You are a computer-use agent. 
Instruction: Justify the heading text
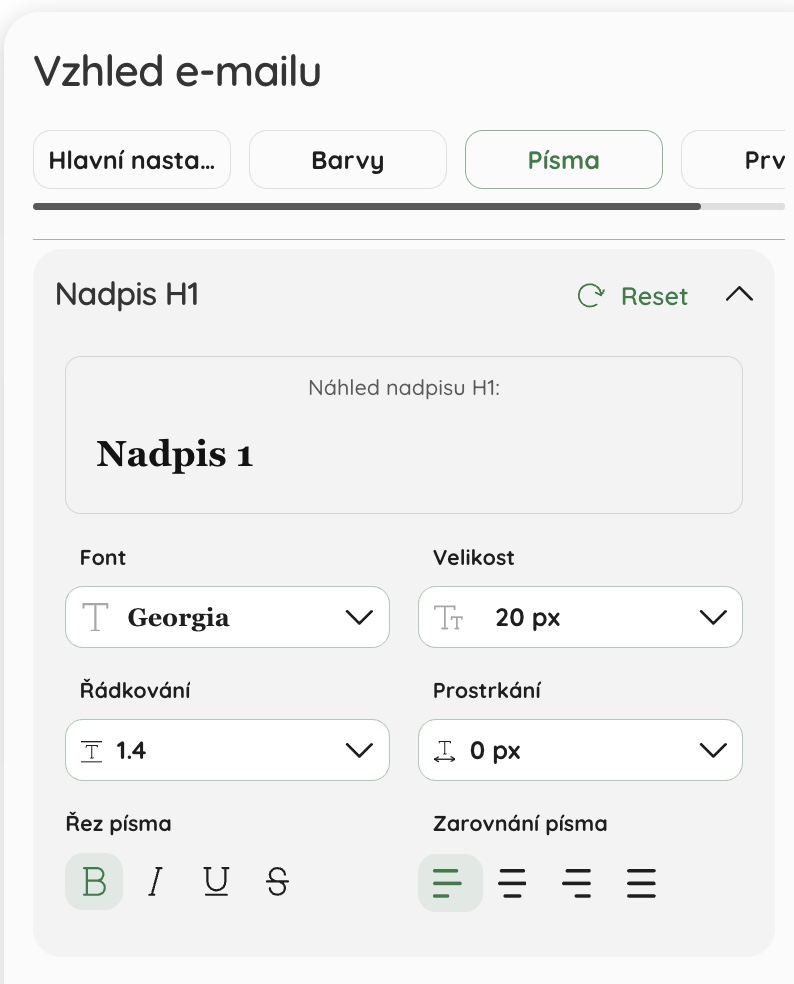point(641,883)
